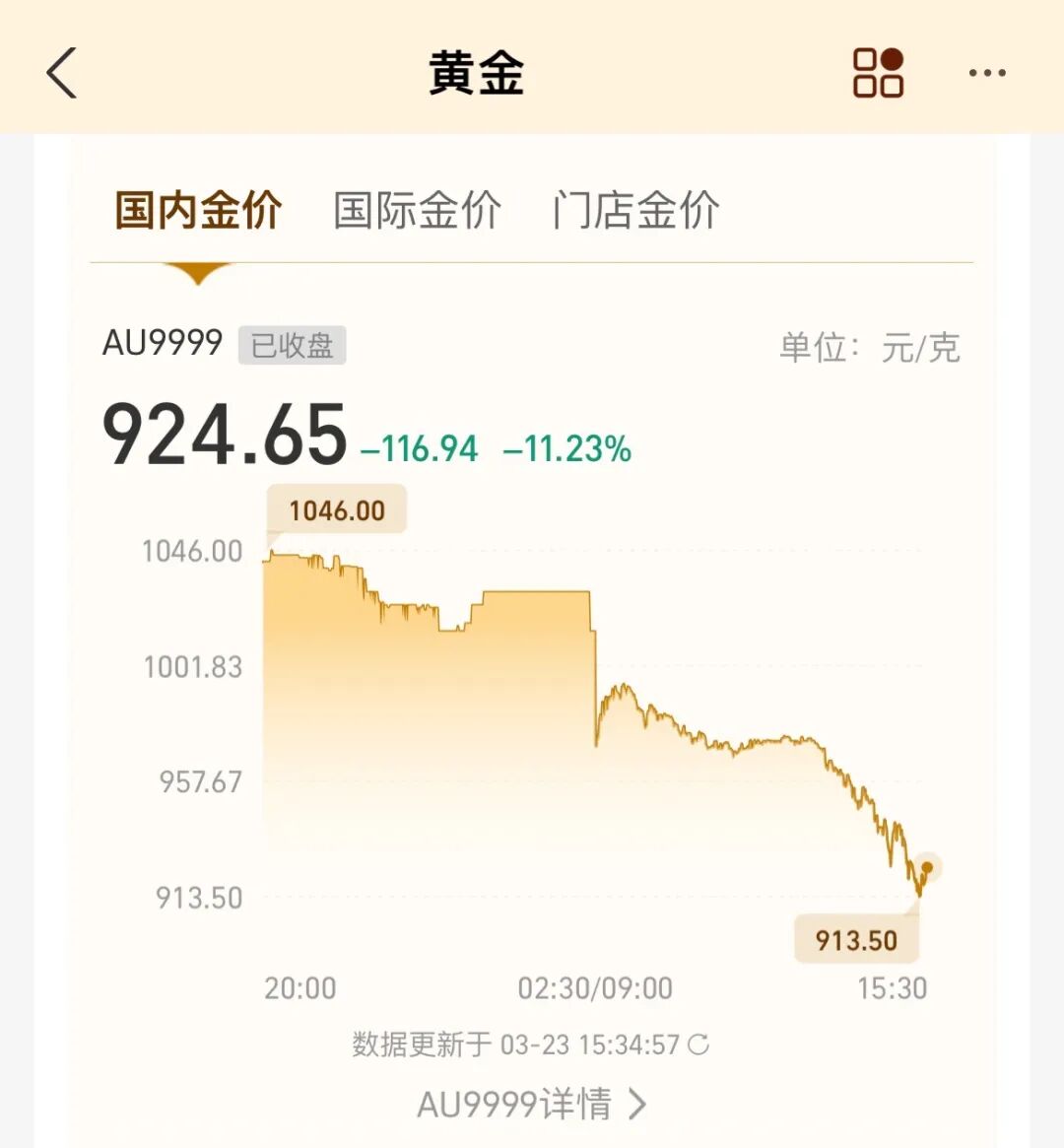Select the 国内金价 tab
This screenshot has height=1148, width=1064.
click(x=198, y=209)
